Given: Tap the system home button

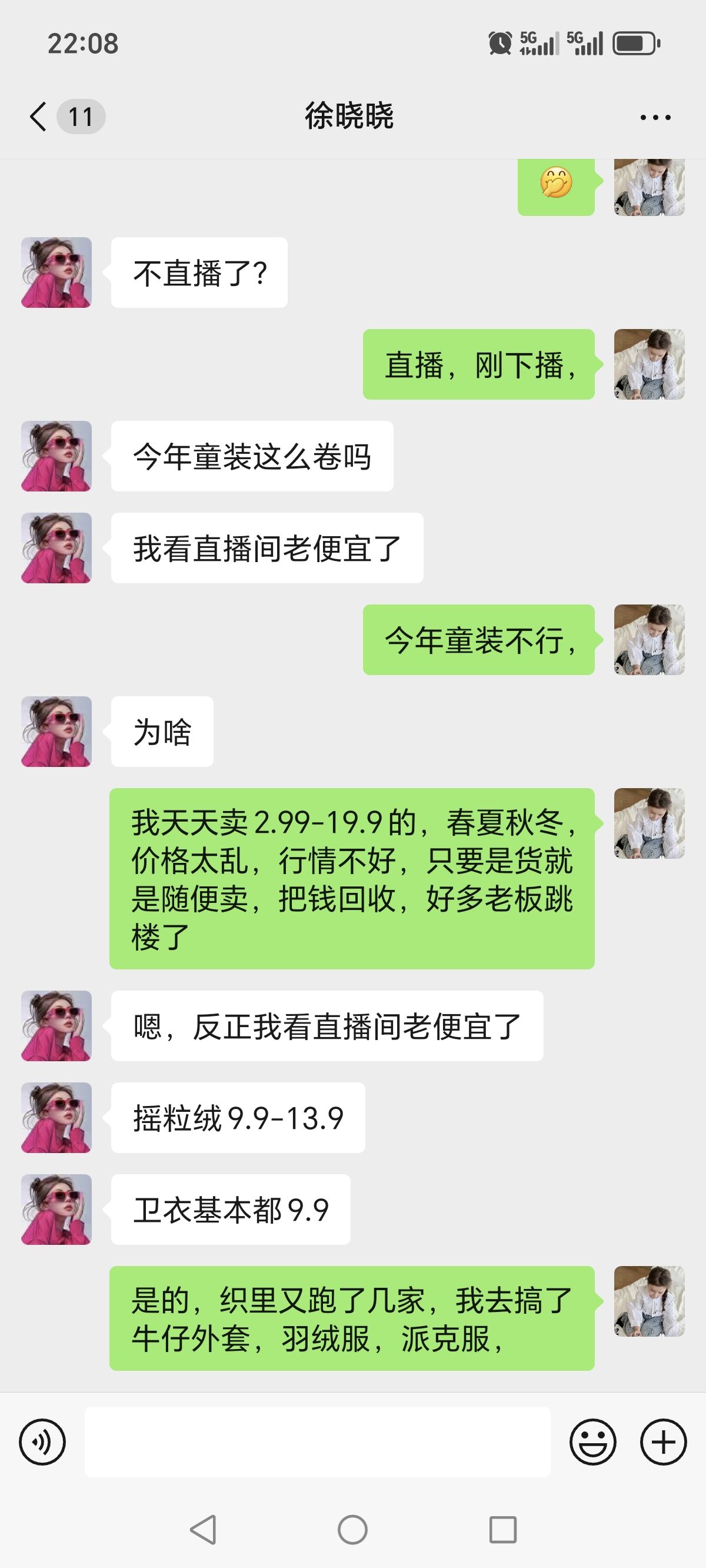Looking at the screenshot, I should click(352, 1529).
